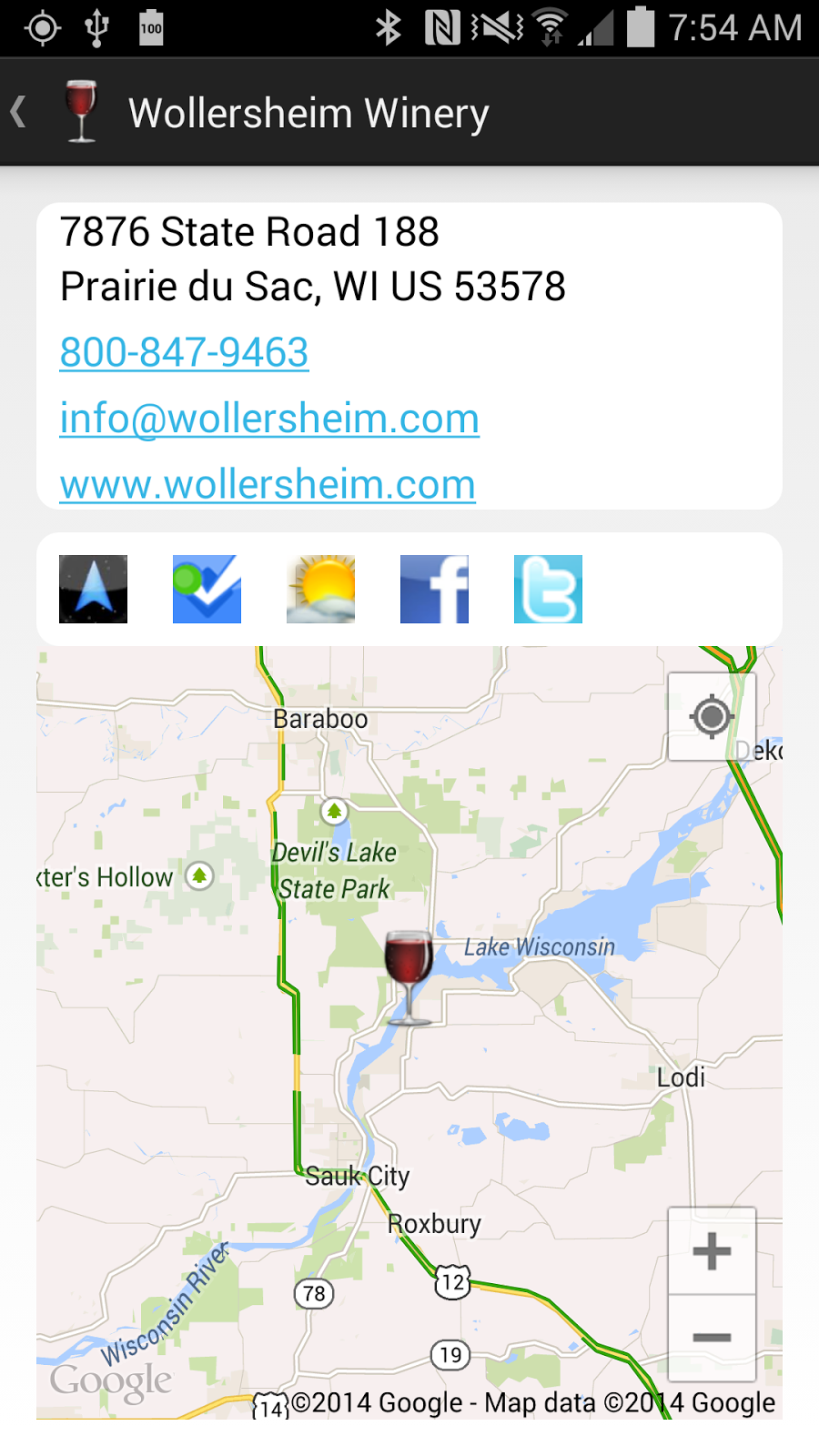
Task: Center the map on my location
Action: [712, 716]
